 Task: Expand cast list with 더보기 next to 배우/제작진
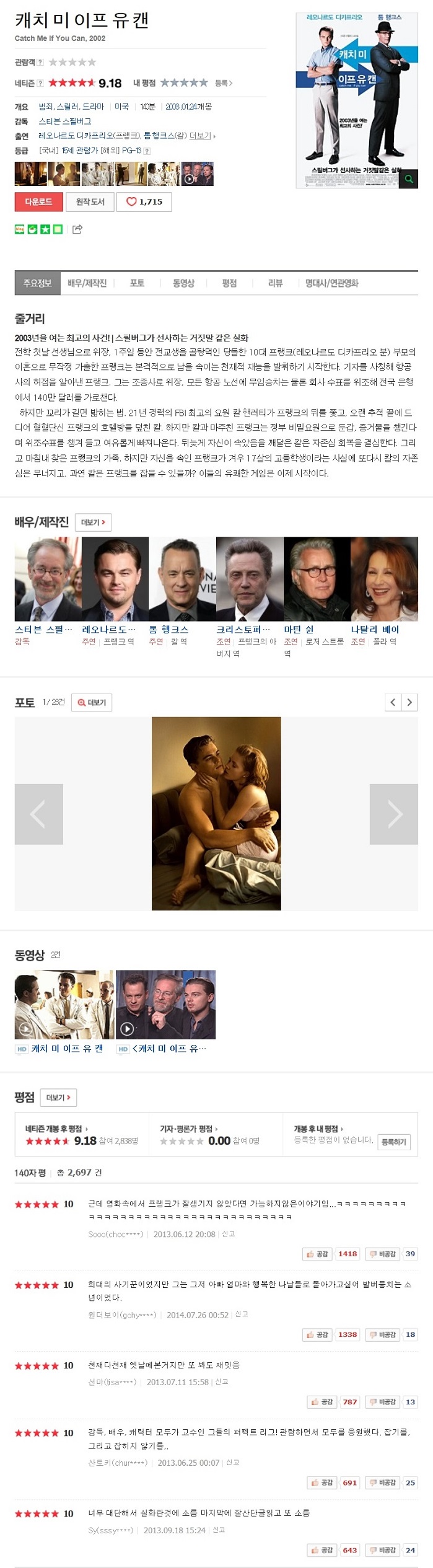93,522
